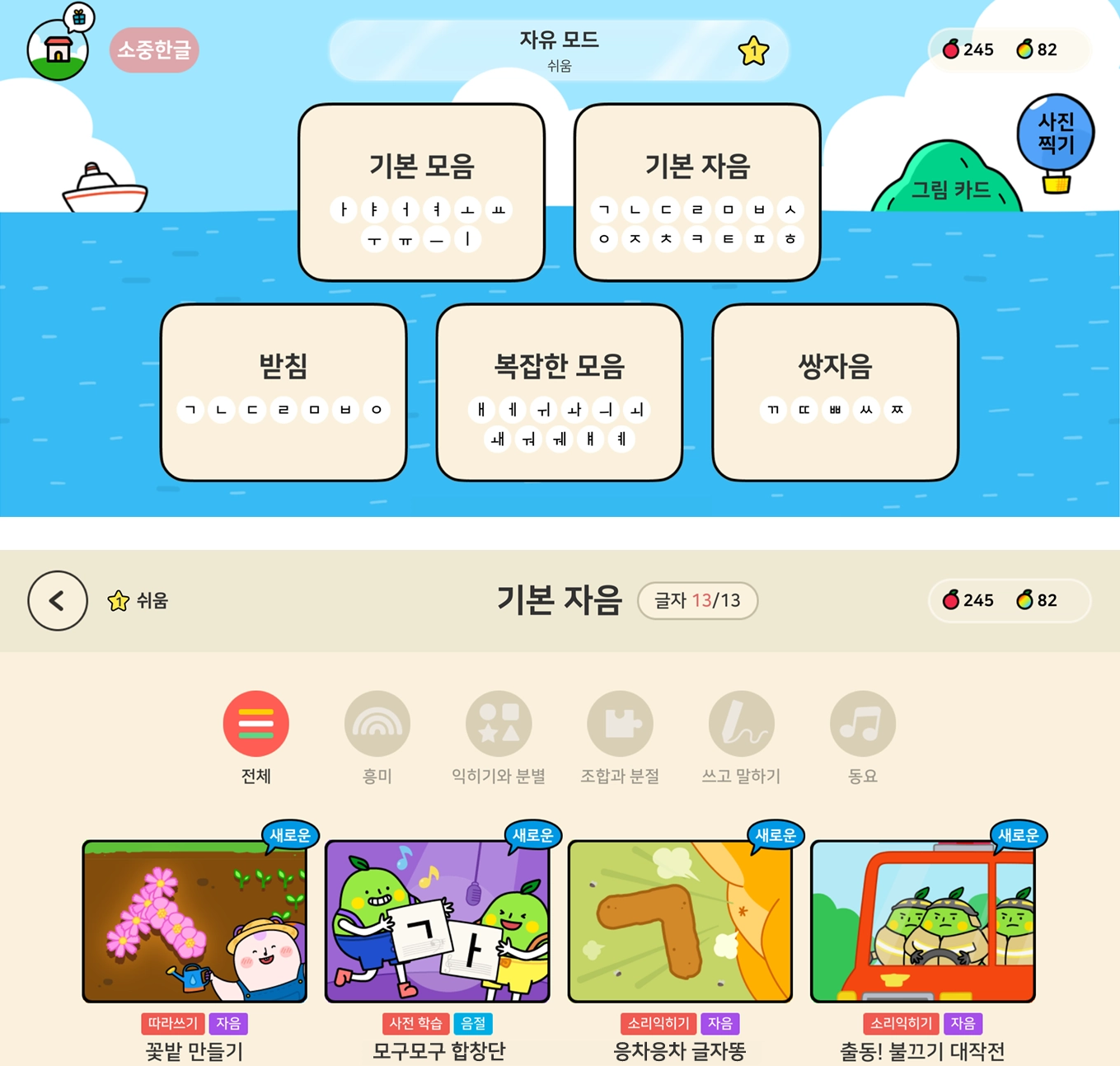Tap the 소중한글 button
1120x1066 pixels.
pos(154,49)
